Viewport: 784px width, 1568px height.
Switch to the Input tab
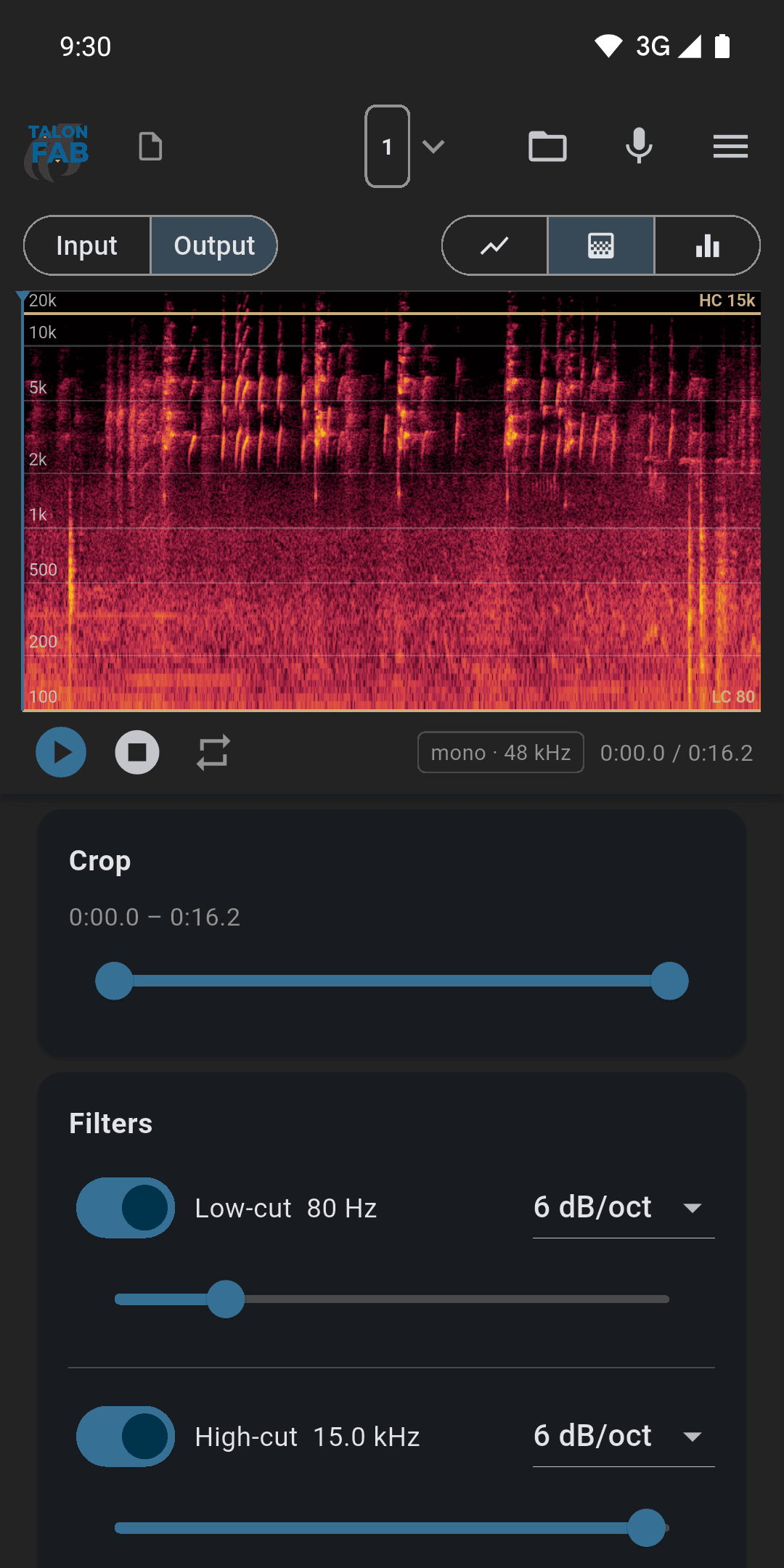click(x=87, y=245)
